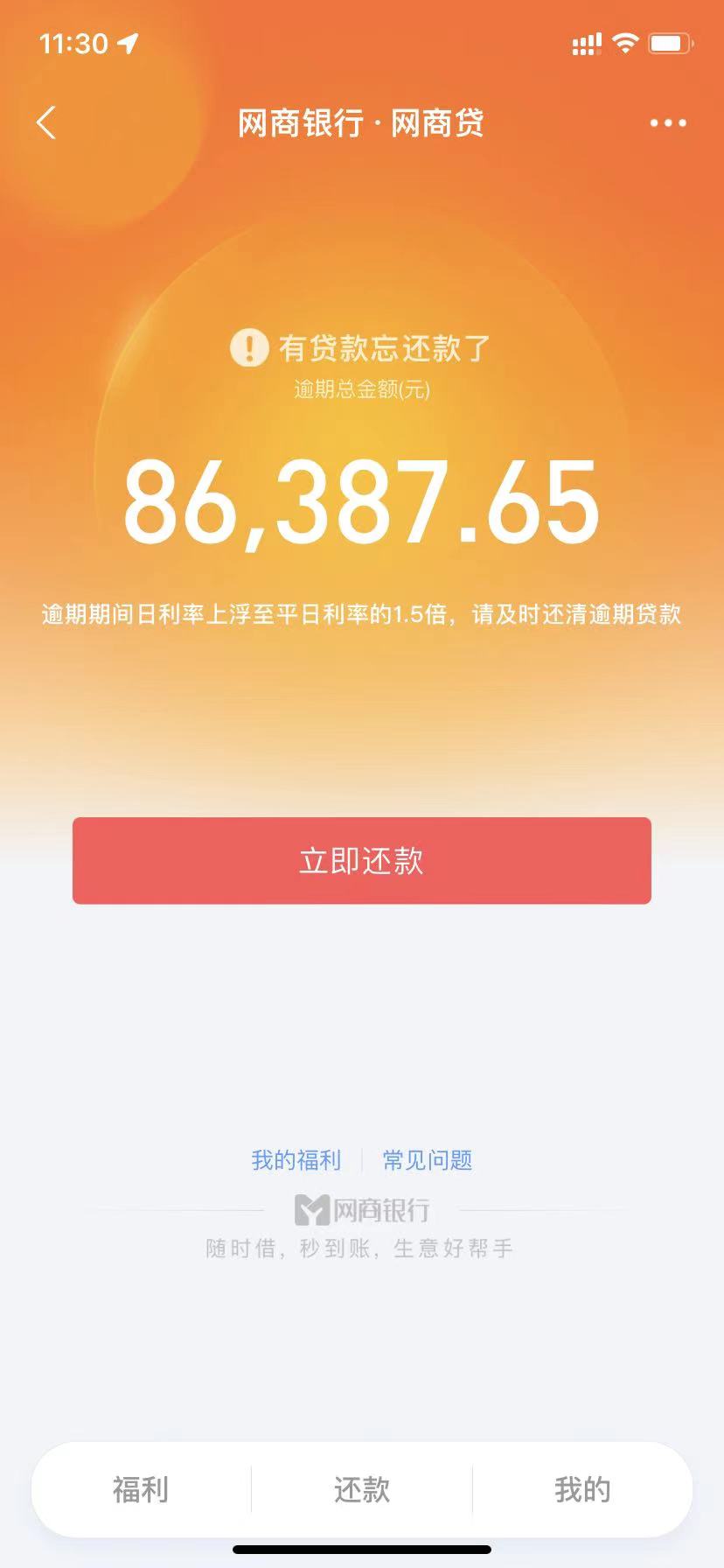Tap the 立即还款 repay now button
This screenshot has height=1568, width=724.
pyautogui.click(x=361, y=860)
